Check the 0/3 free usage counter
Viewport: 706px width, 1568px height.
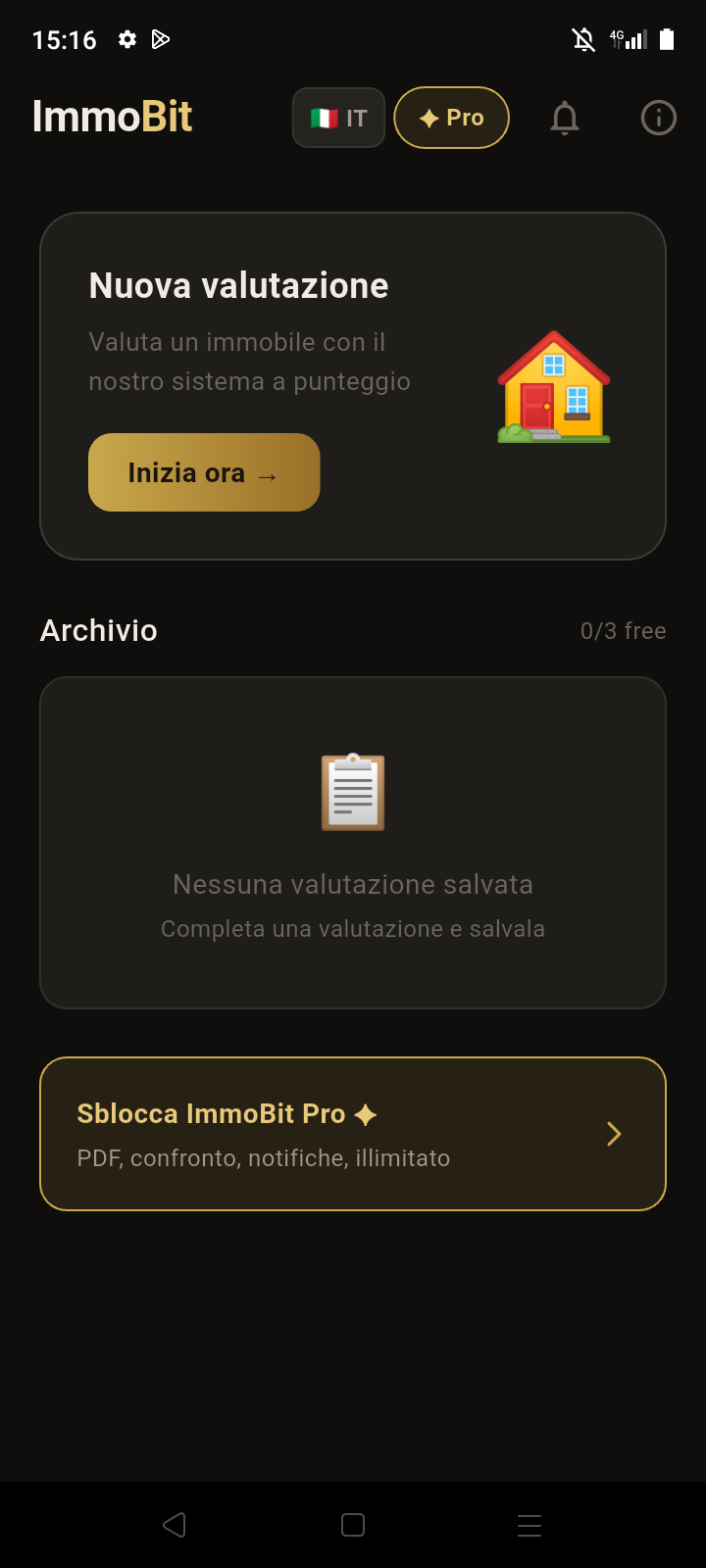point(623,630)
